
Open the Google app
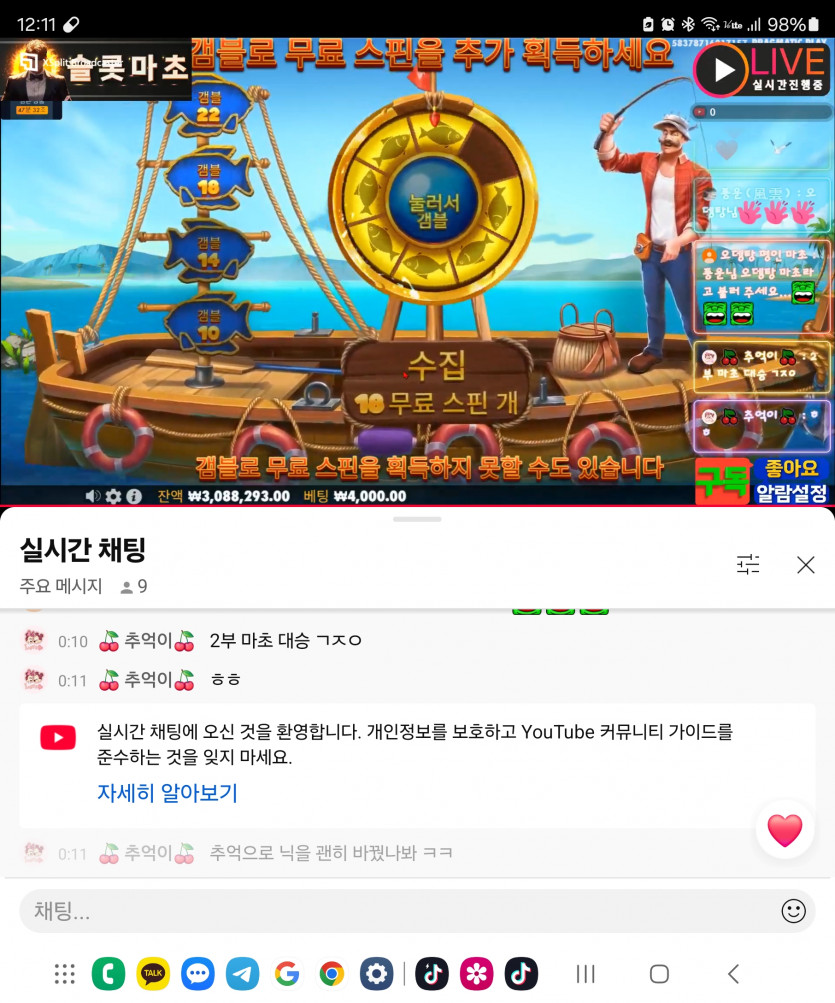pos(287,973)
